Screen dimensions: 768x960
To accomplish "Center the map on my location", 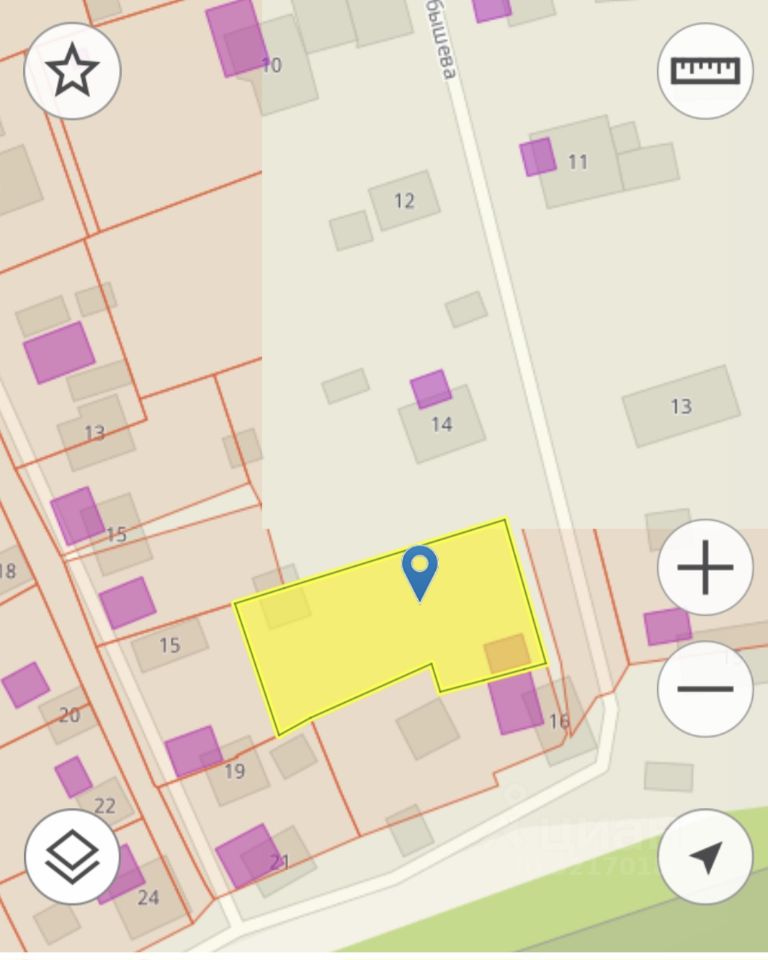I will click(x=705, y=857).
